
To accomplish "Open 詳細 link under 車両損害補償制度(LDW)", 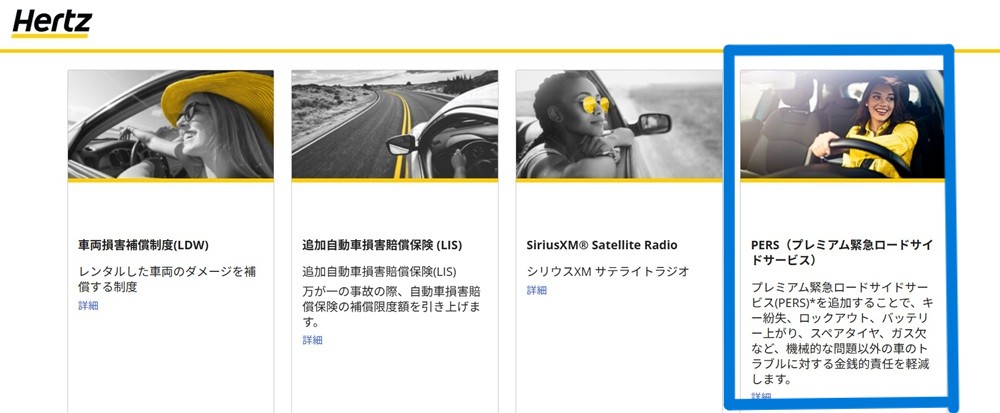I will point(89,306).
